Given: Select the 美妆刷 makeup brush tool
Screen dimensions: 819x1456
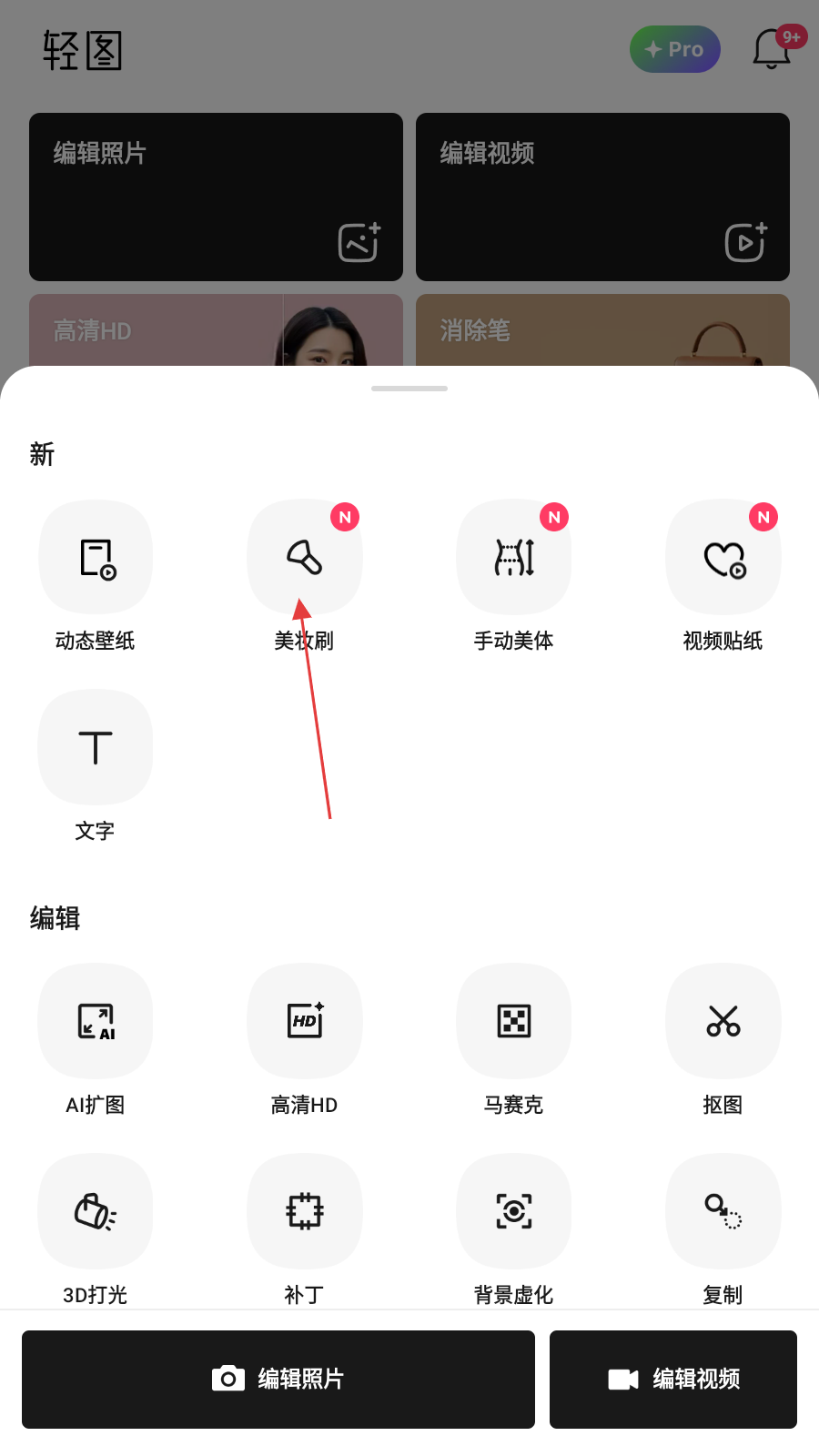Looking at the screenshot, I should pos(305,557).
